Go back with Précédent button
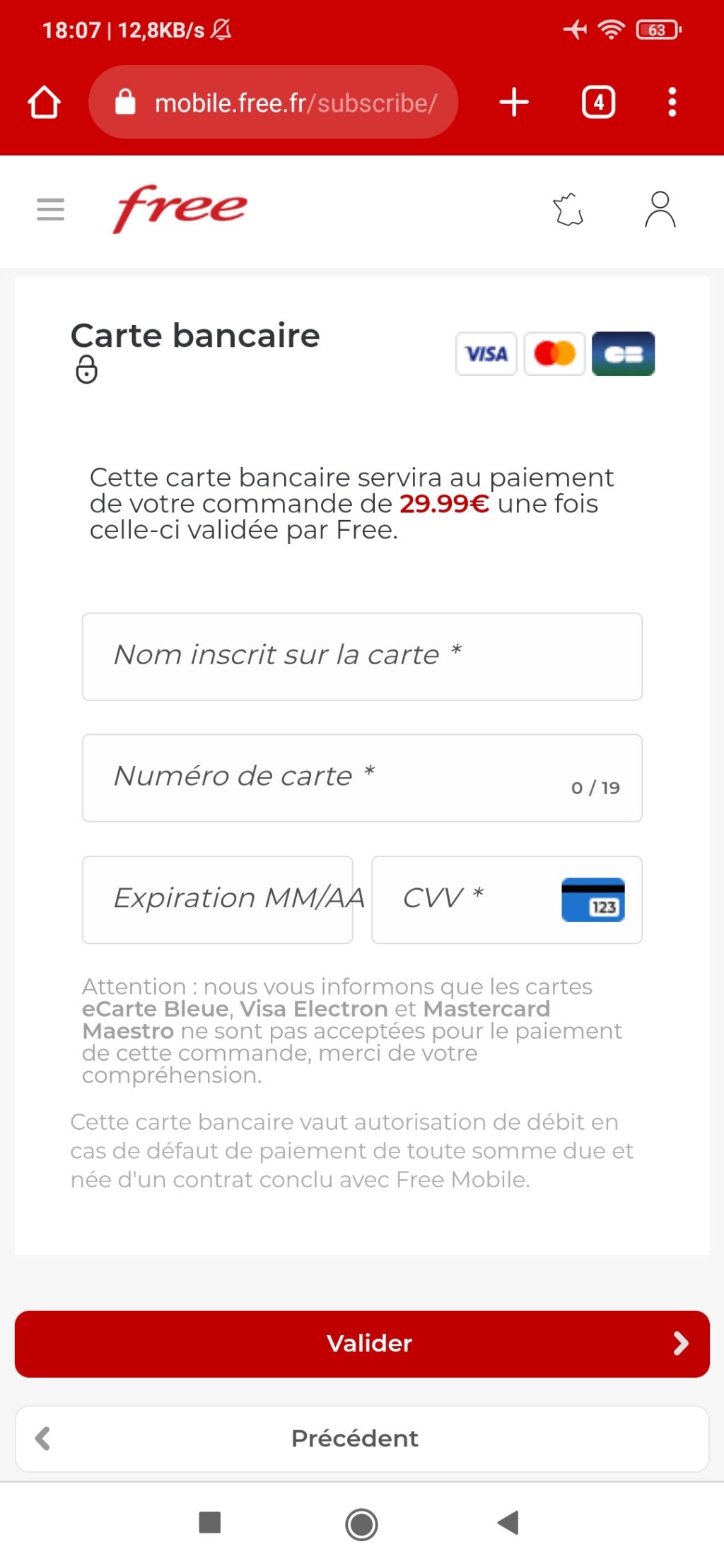Image resolution: width=724 pixels, height=1568 pixels. coord(362,1438)
